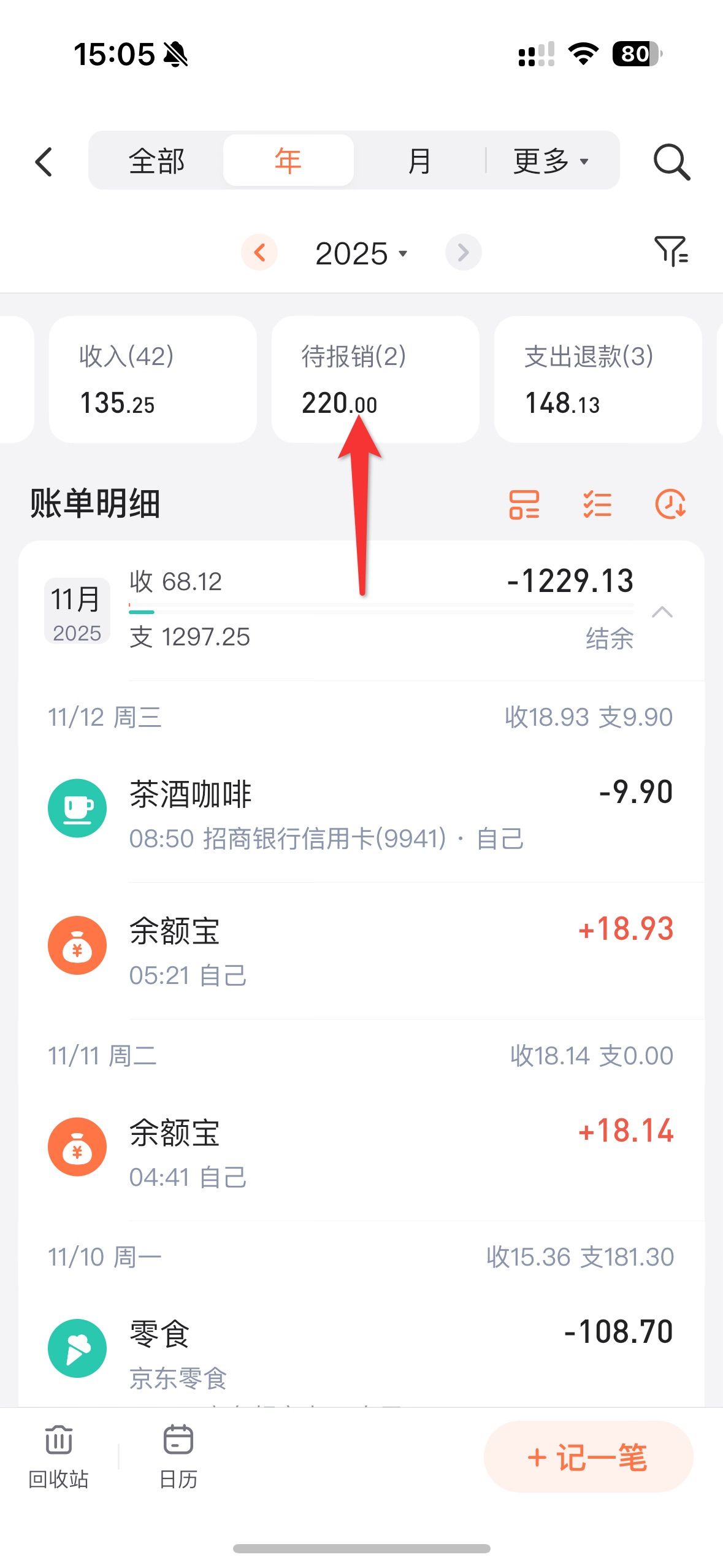Open the filter funnel icon
Viewport: 723px width, 1568px height.
pos(671,252)
